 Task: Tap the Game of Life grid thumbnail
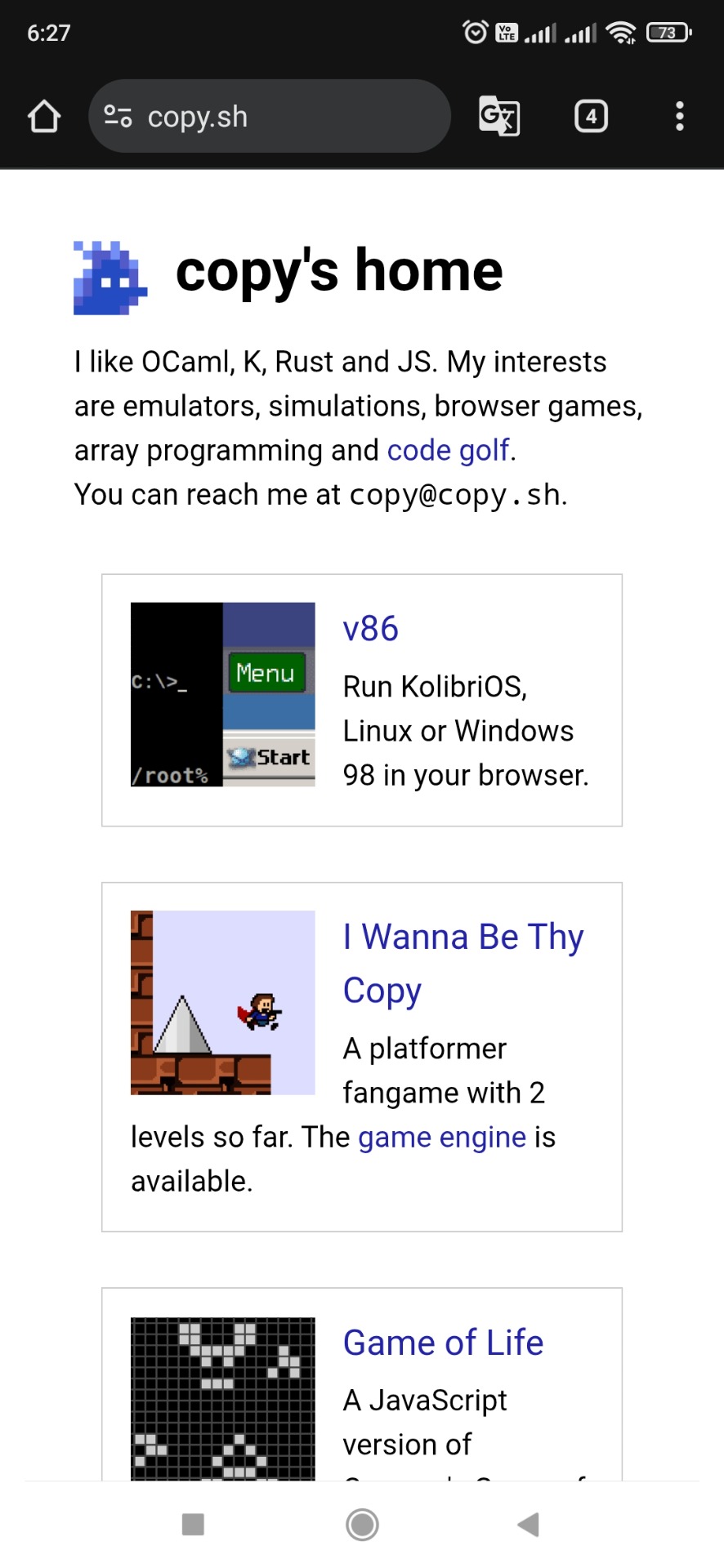pos(222,1398)
